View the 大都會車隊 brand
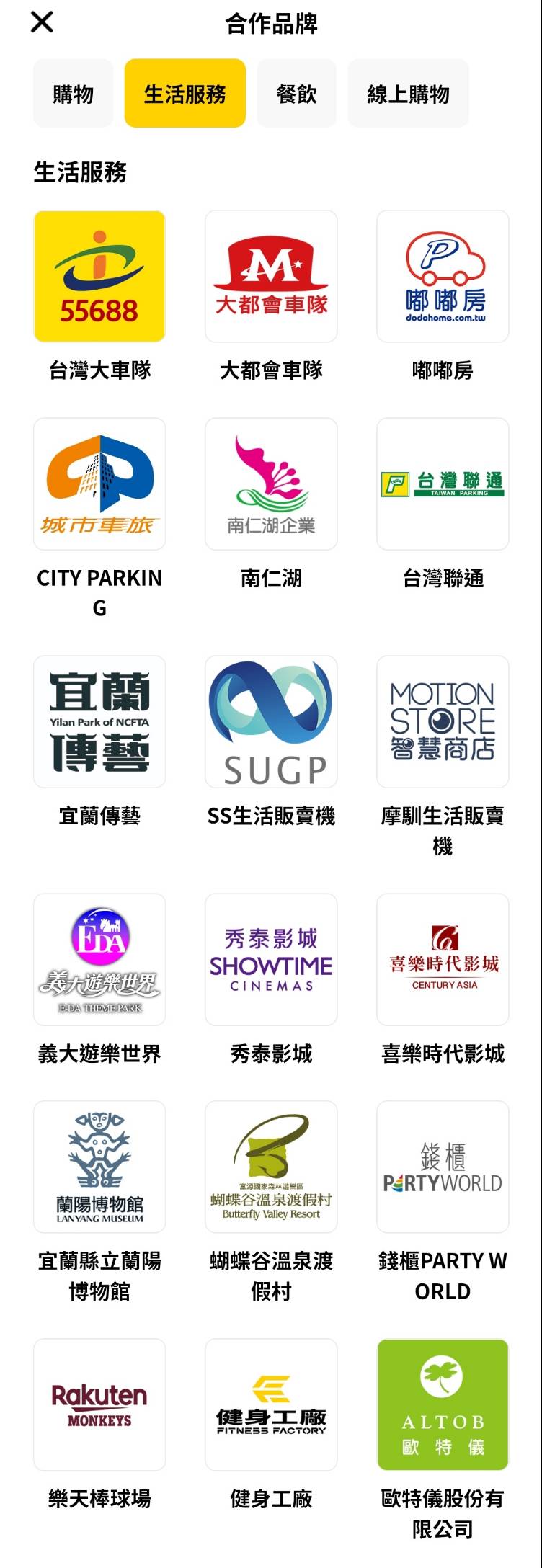 271,277
